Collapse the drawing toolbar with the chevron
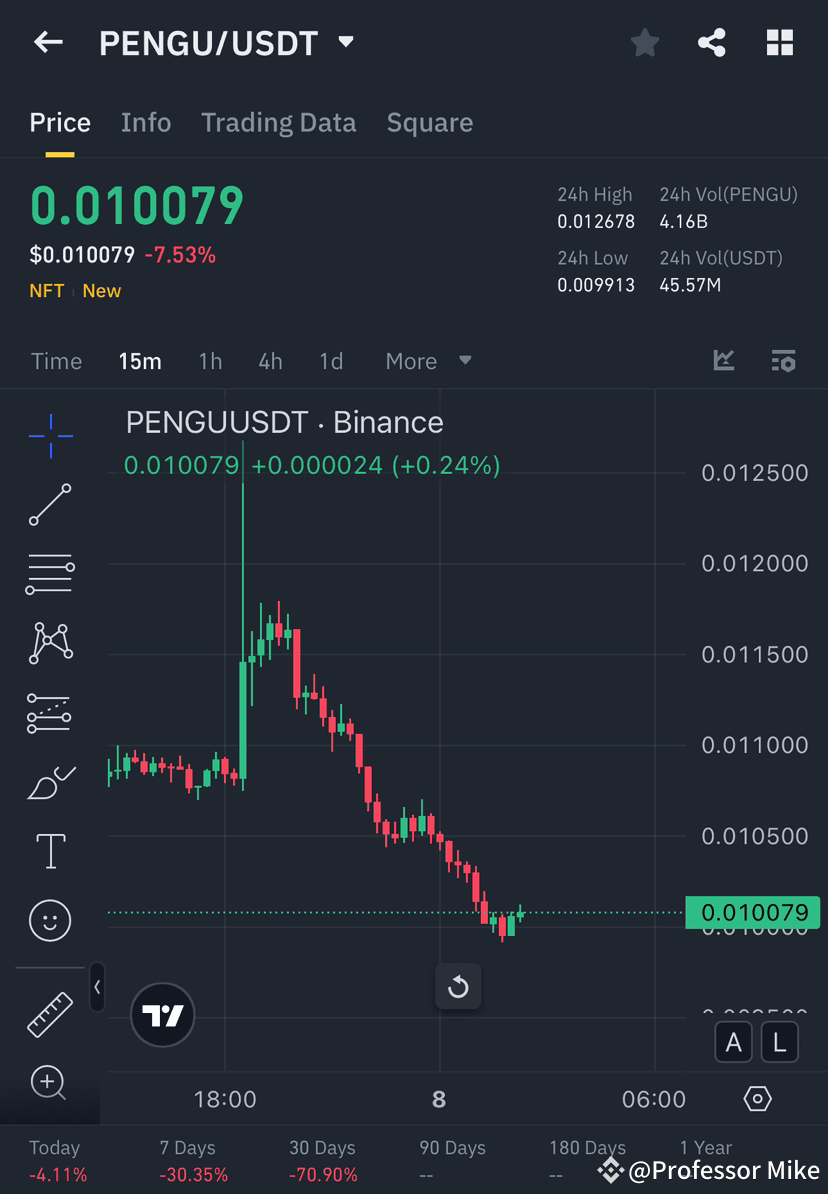This screenshot has height=1194, width=828. coord(97,987)
